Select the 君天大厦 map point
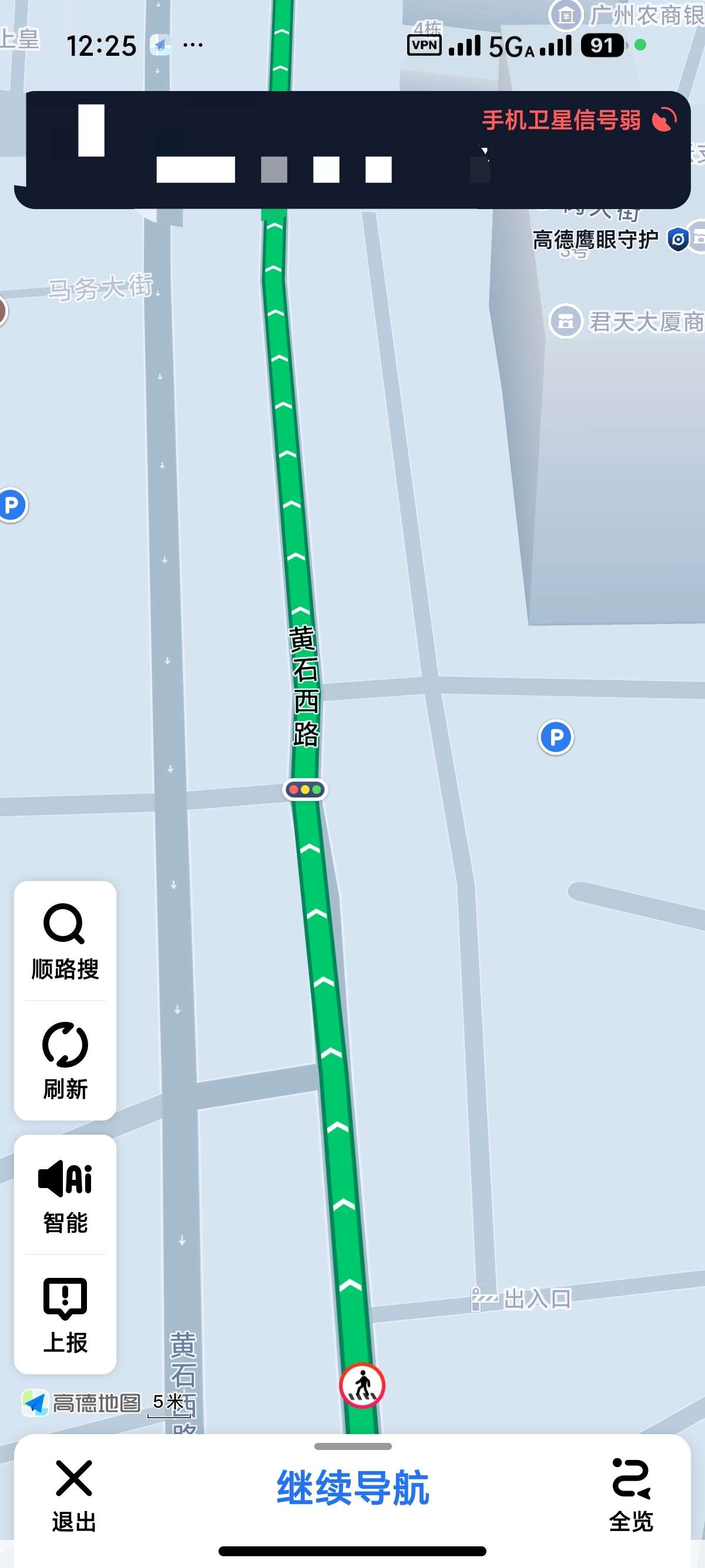The height and width of the screenshot is (1568, 705). tap(627, 321)
